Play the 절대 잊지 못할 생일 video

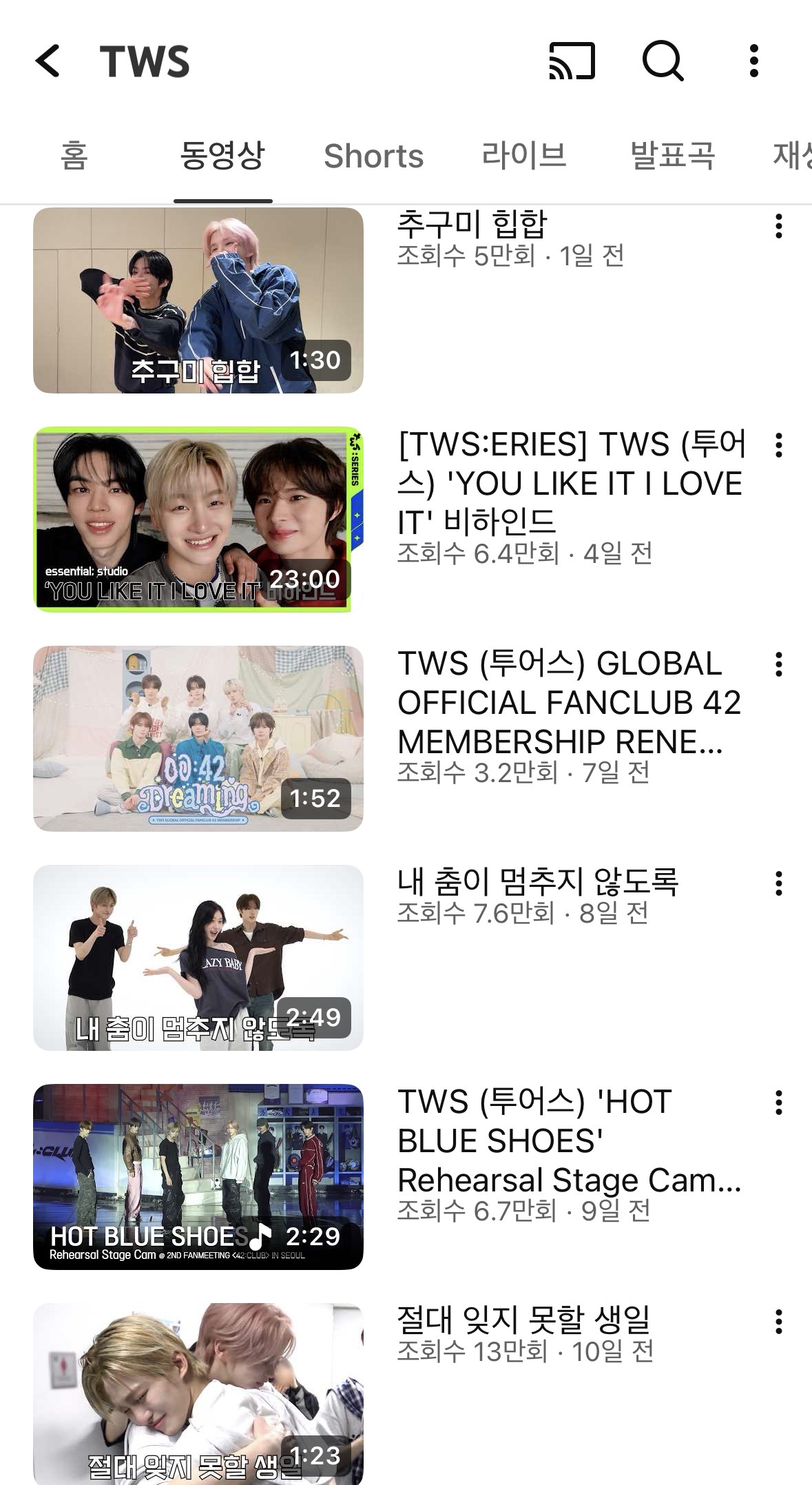(198, 1392)
